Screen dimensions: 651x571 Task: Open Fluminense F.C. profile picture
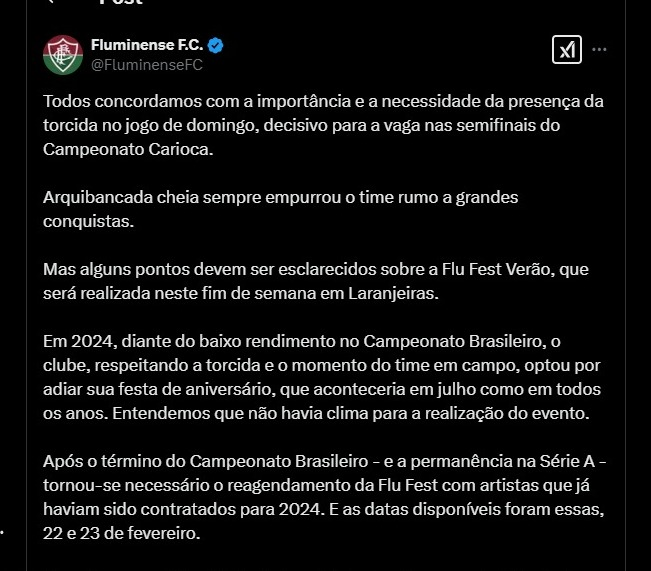[x=62, y=55]
